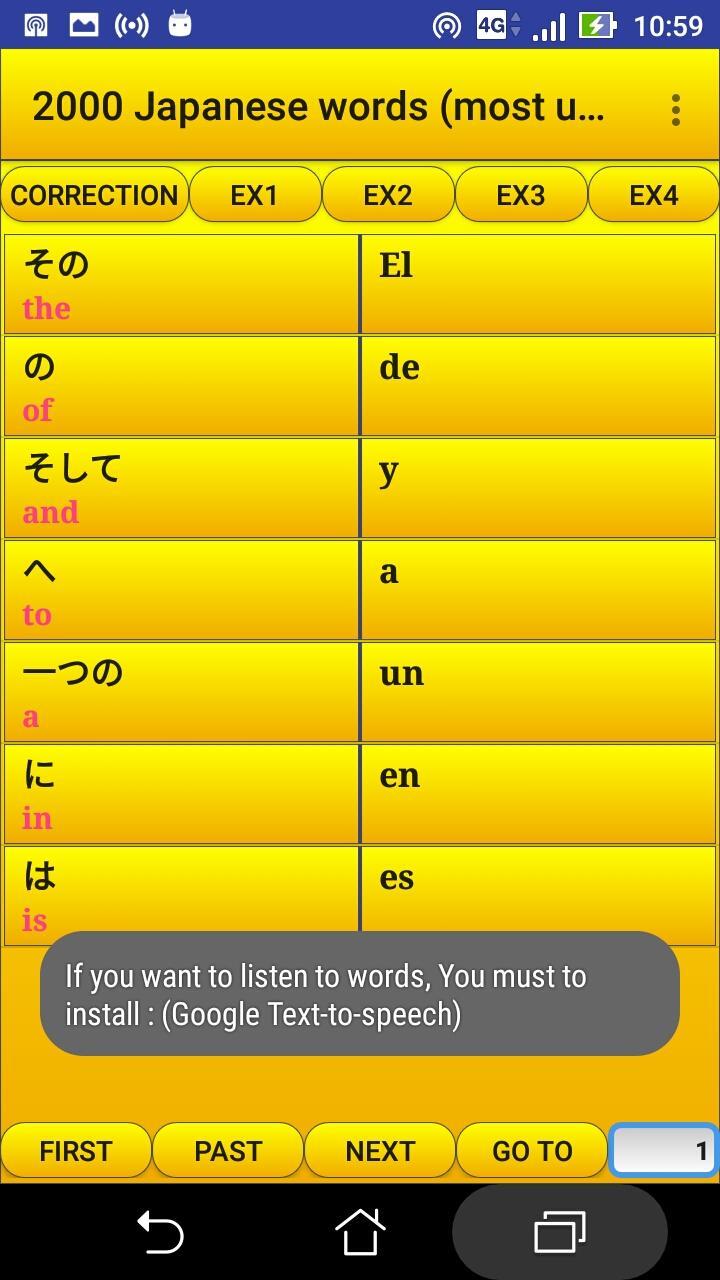Launch exercise EX4
The height and width of the screenshot is (1280, 720).
(x=653, y=195)
